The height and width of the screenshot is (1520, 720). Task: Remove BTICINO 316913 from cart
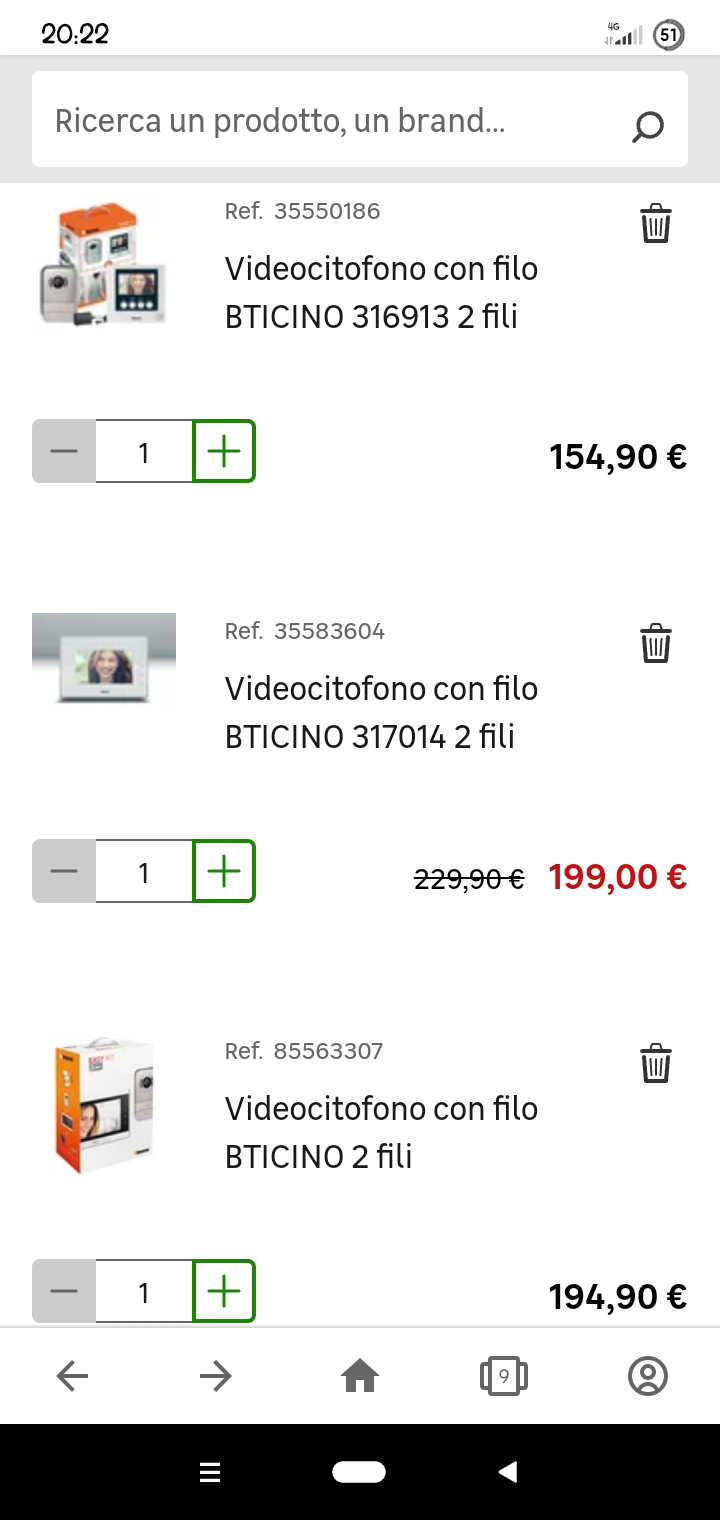pyautogui.click(x=655, y=223)
